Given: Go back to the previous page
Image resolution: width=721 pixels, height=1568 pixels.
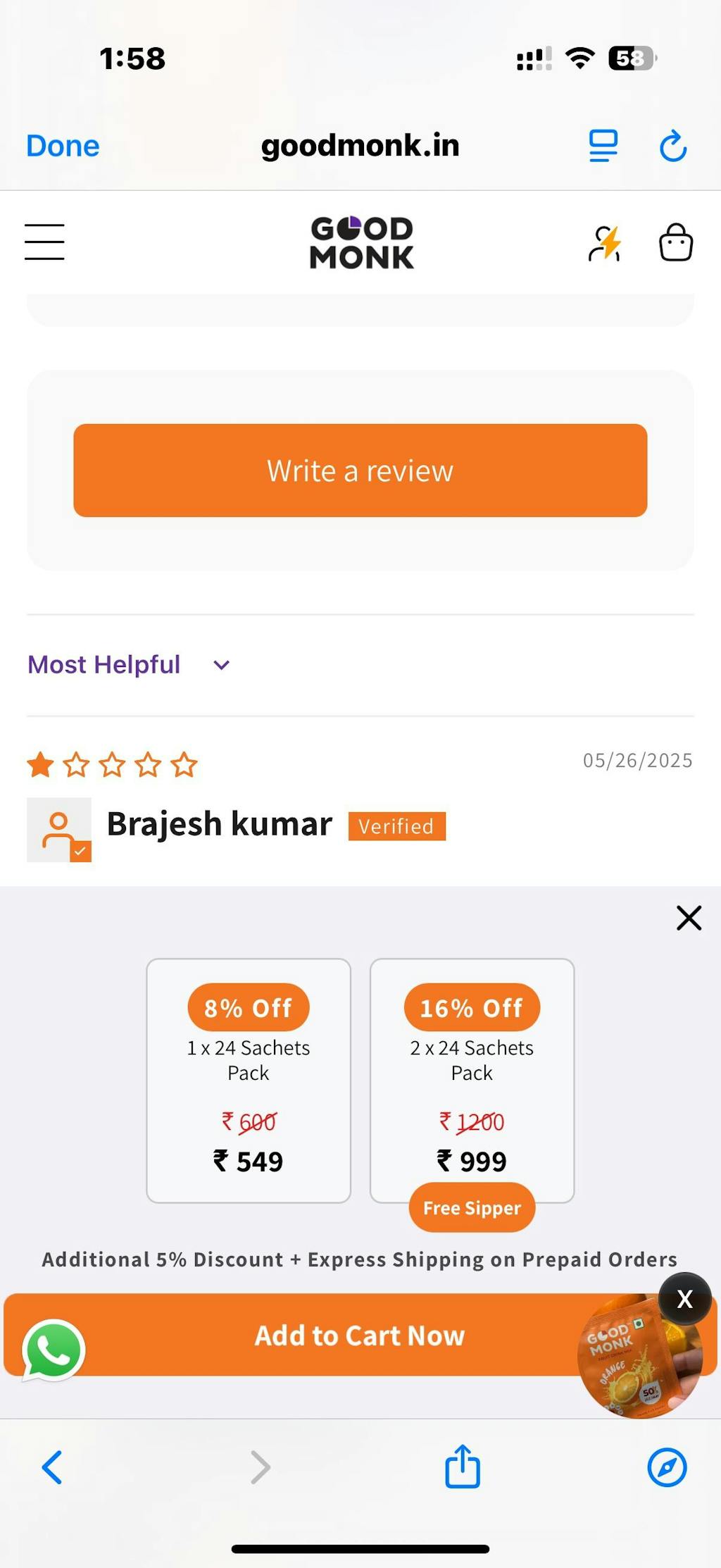Looking at the screenshot, I should [52, 1467].
